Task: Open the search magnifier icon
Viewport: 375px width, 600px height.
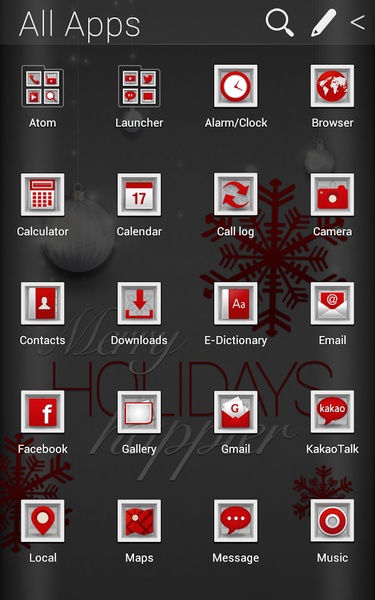Action: 280,23
